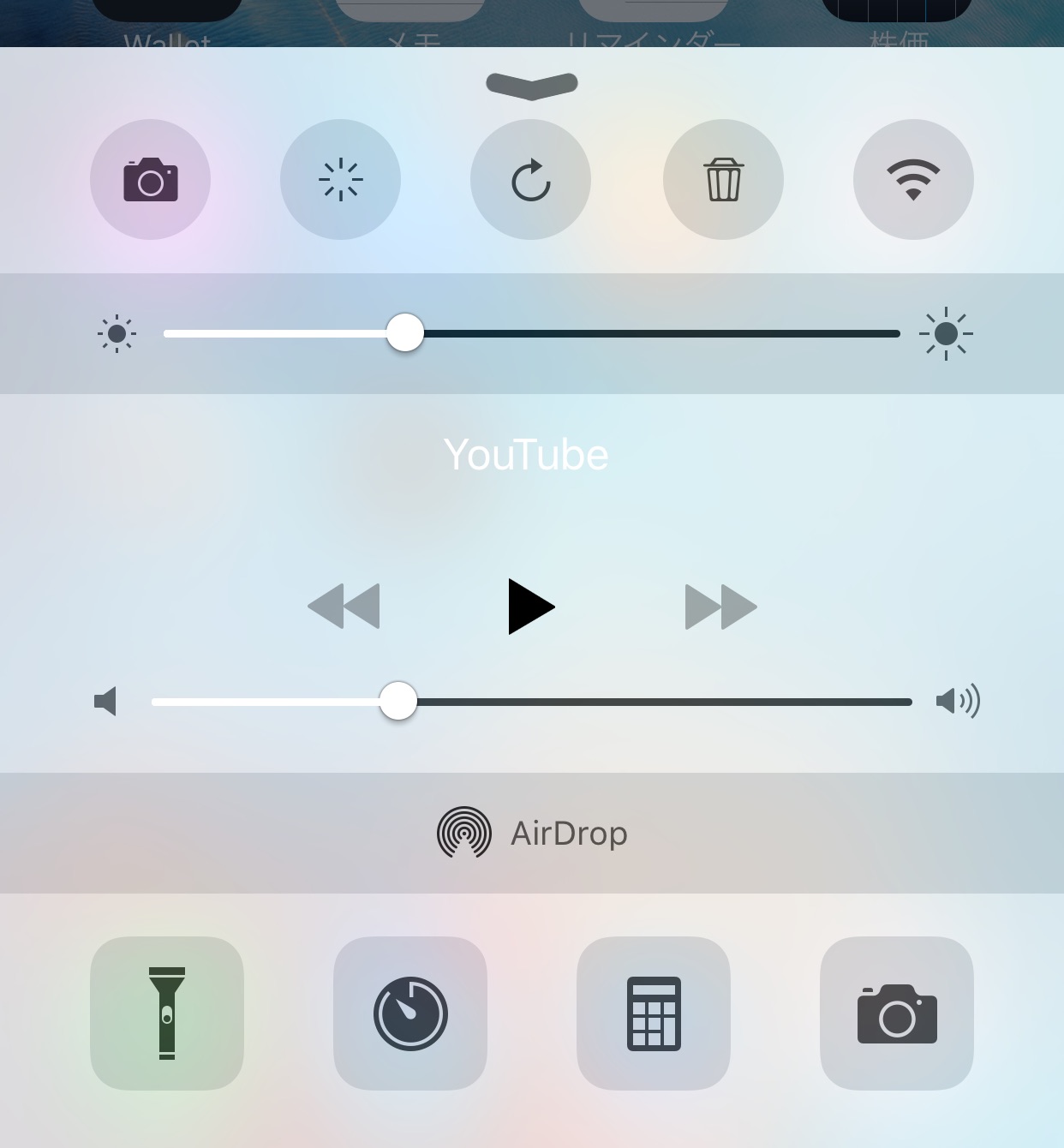Open AirDrop options
1064x1148 pixels.
tap(532, 833)
